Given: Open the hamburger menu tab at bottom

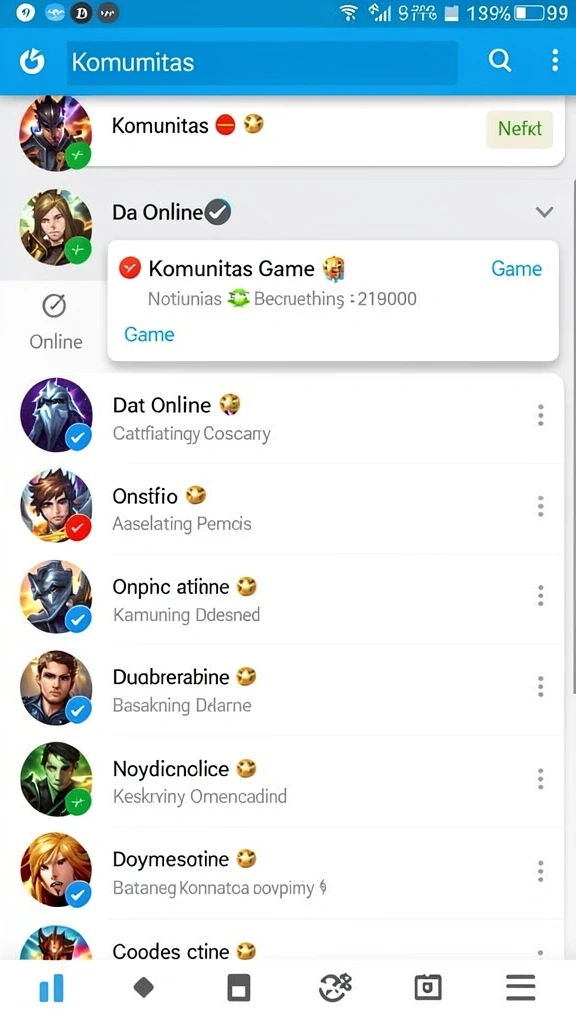Looking at the screenshot, I should 520,987.
